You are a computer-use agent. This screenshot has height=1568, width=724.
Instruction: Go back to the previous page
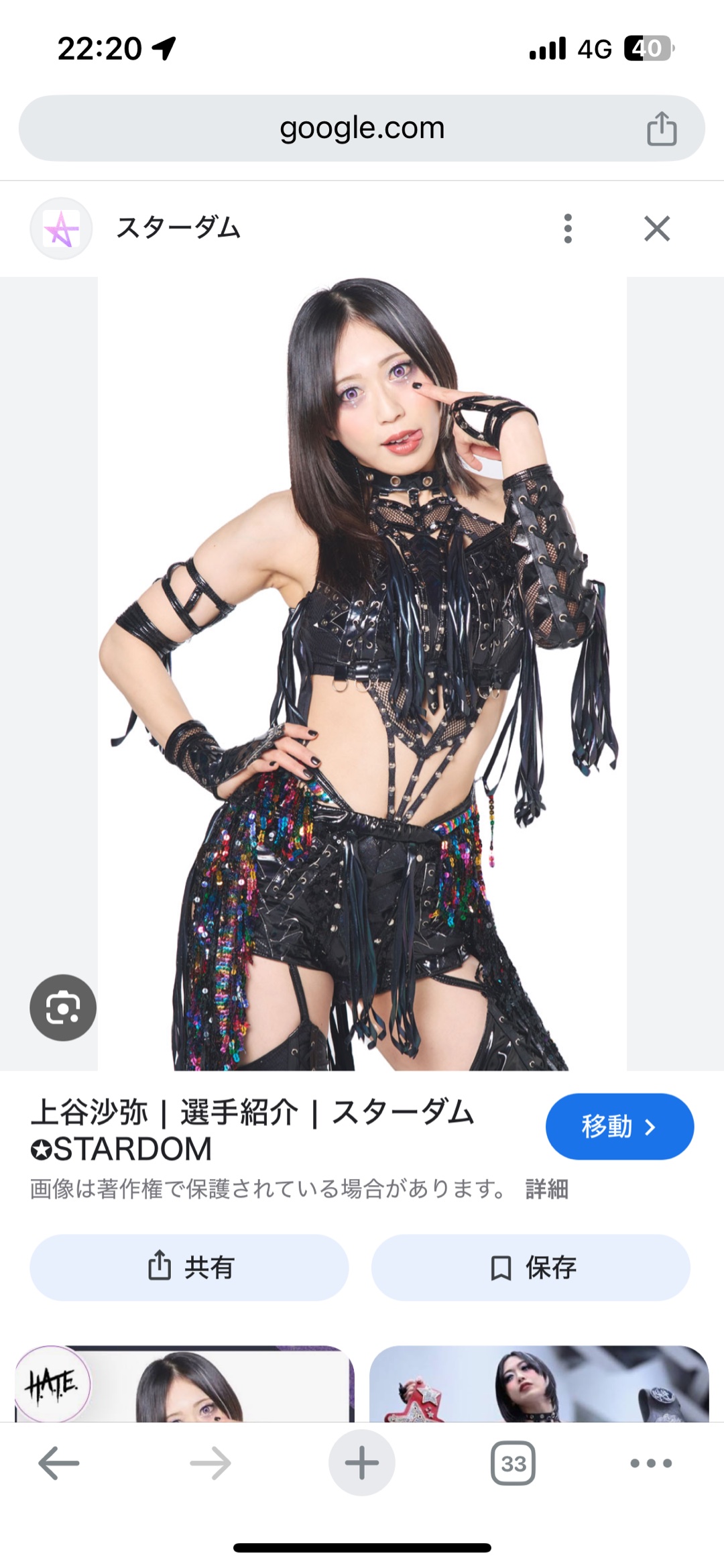59,1463
